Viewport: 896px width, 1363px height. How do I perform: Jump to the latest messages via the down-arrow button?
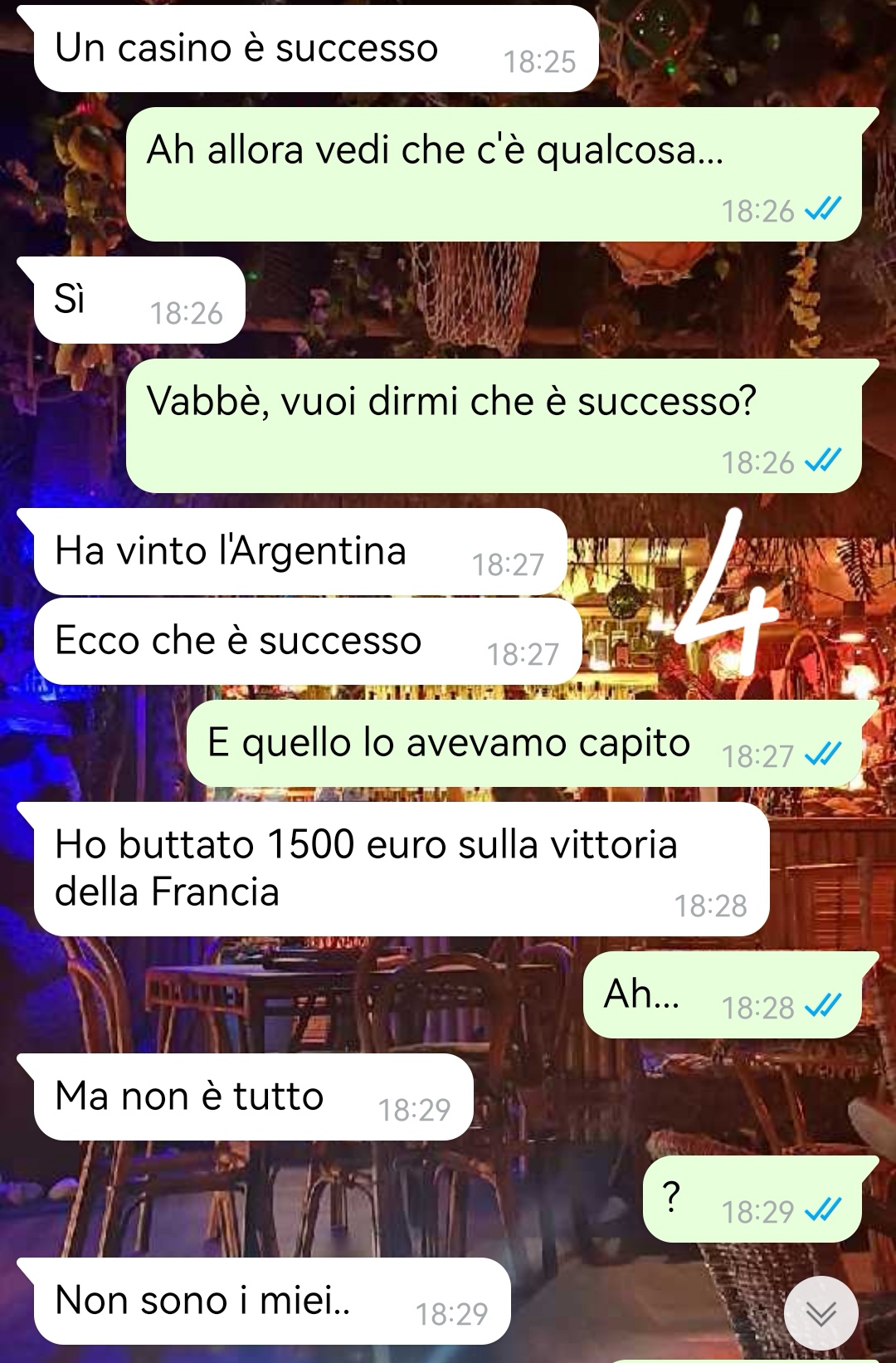pos(821,1313)
